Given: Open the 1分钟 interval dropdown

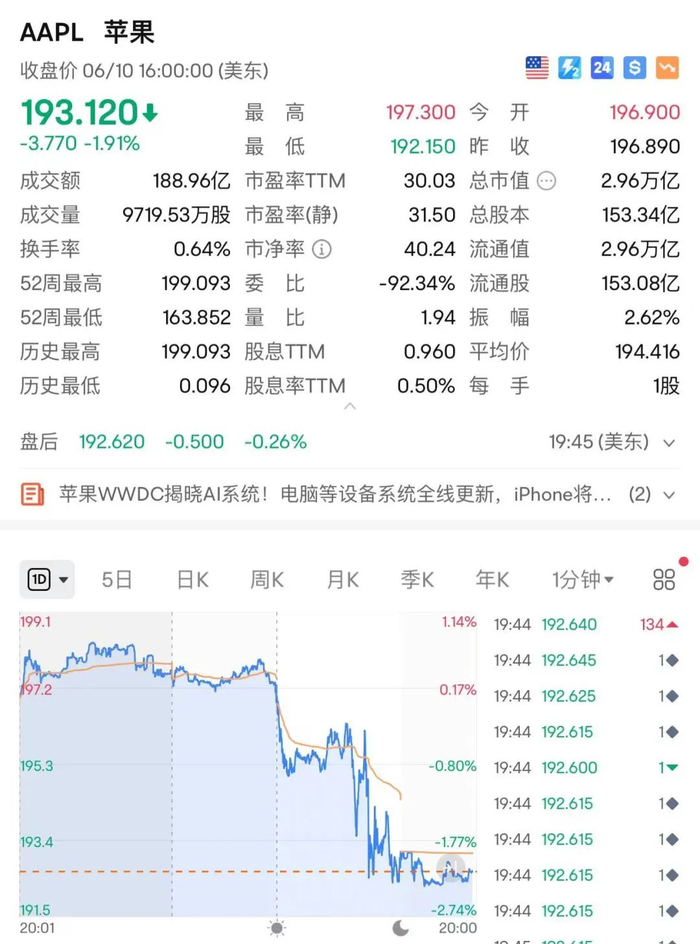Looking at the screenshot, I should [583, 579].
